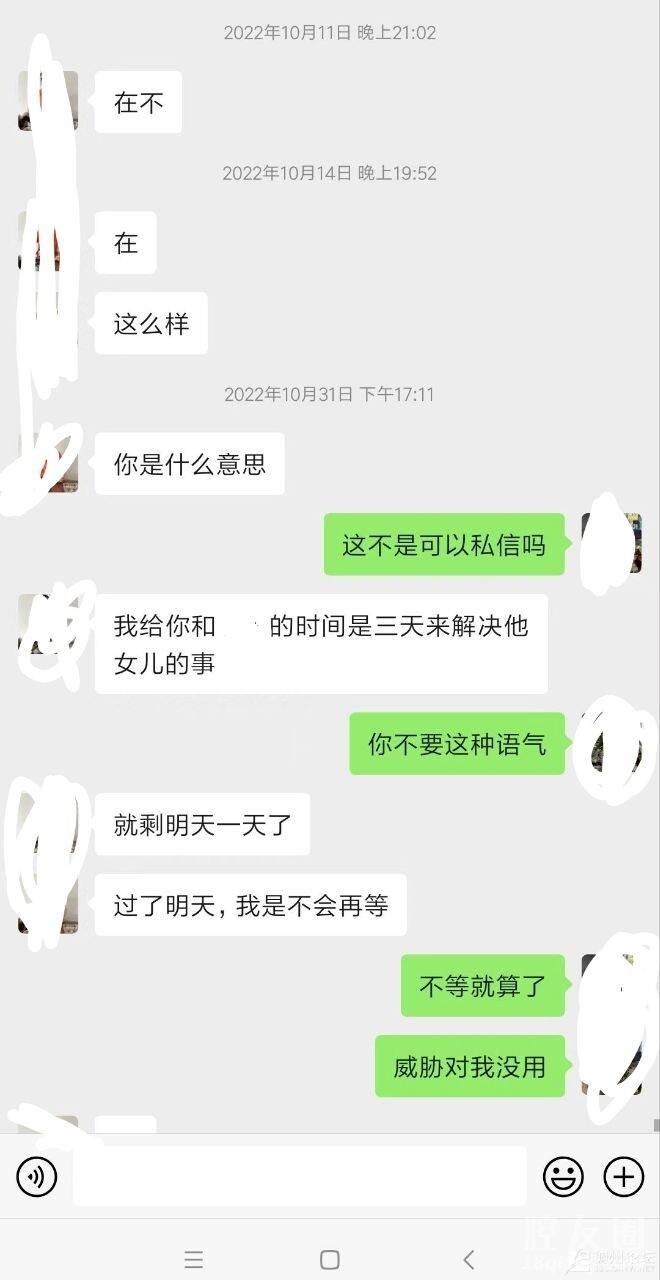Open the emoji picker
The image size is (660, 1280).
coord(563,1176)
